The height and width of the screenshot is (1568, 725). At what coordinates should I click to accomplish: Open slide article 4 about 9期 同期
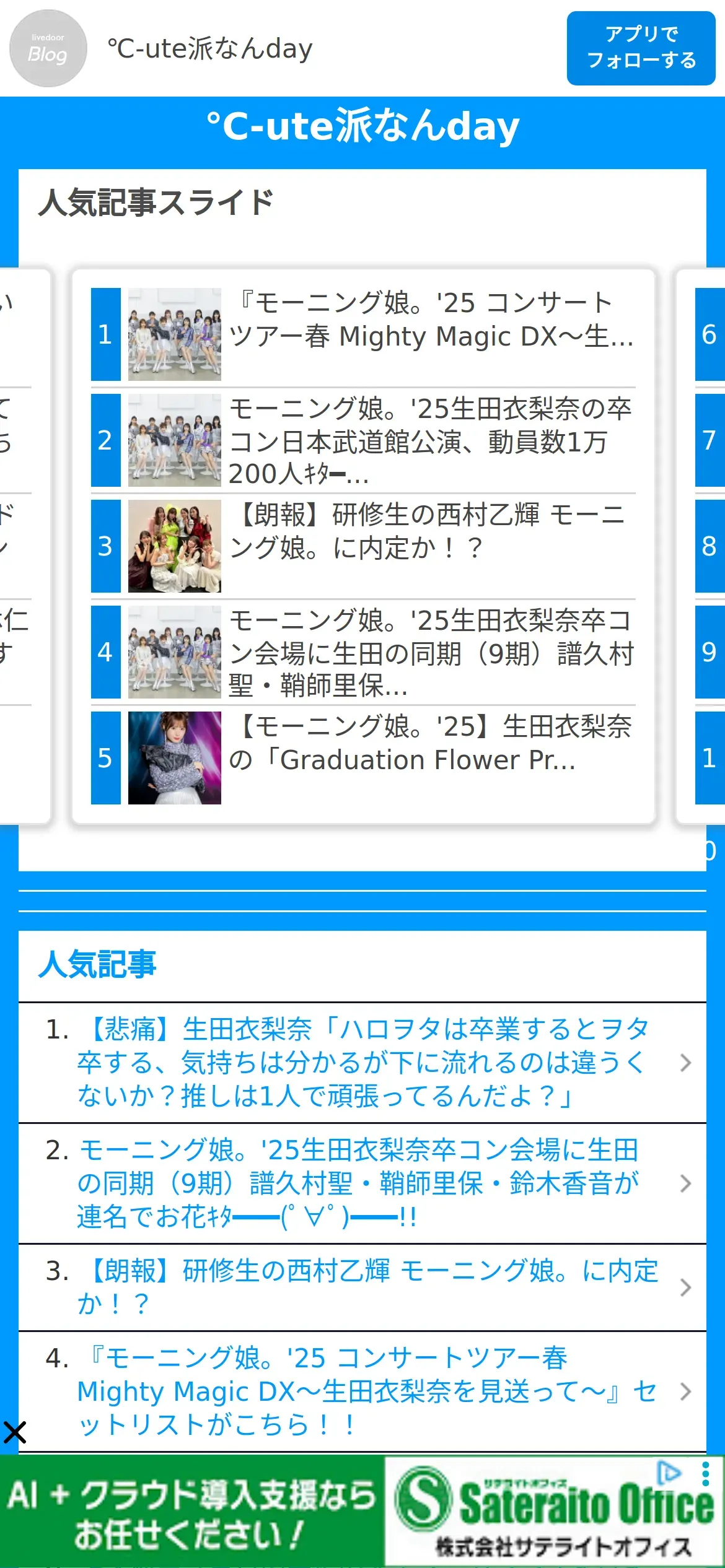point(363,652)
